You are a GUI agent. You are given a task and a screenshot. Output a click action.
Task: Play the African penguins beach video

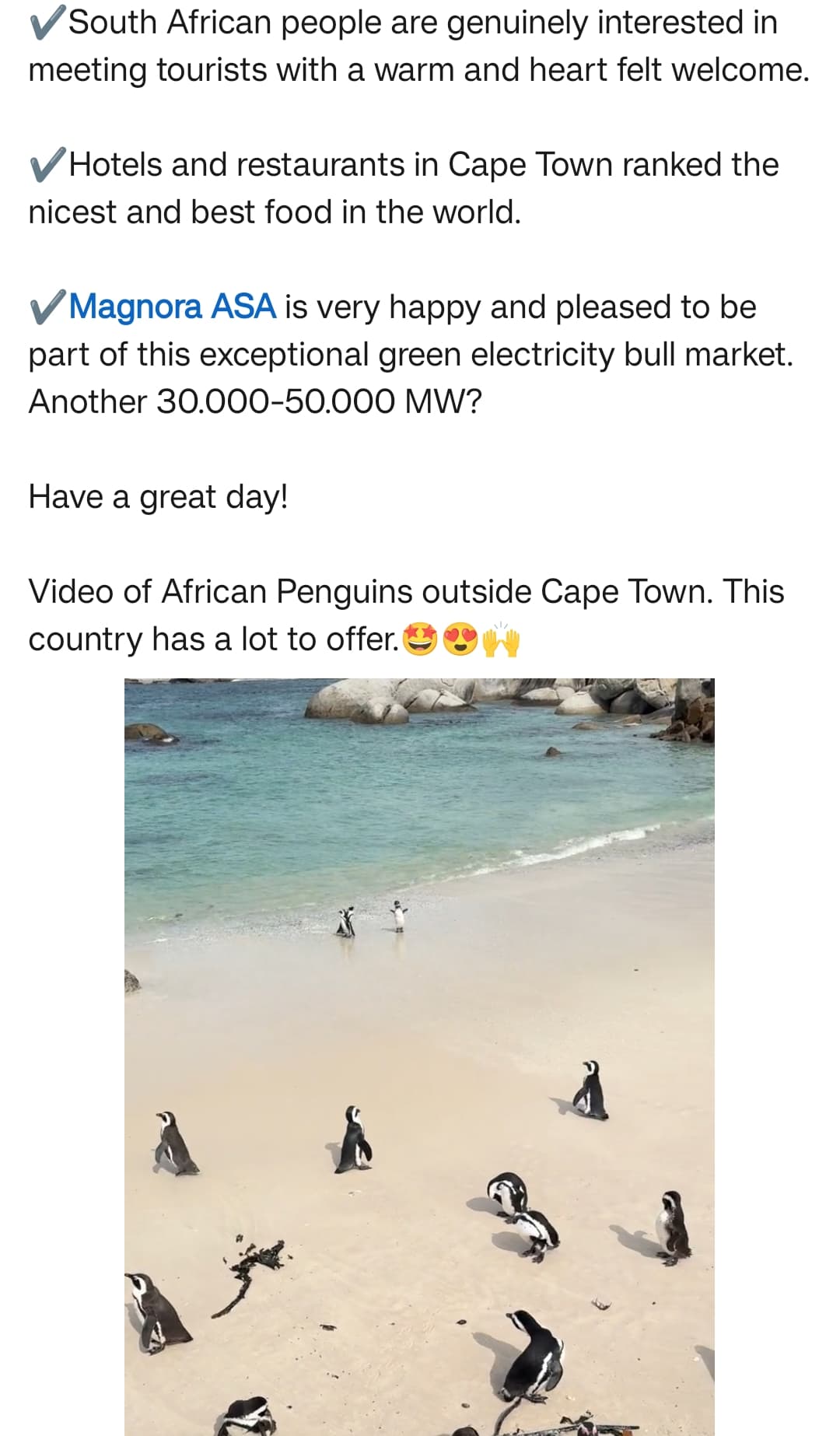point(419,1056)
